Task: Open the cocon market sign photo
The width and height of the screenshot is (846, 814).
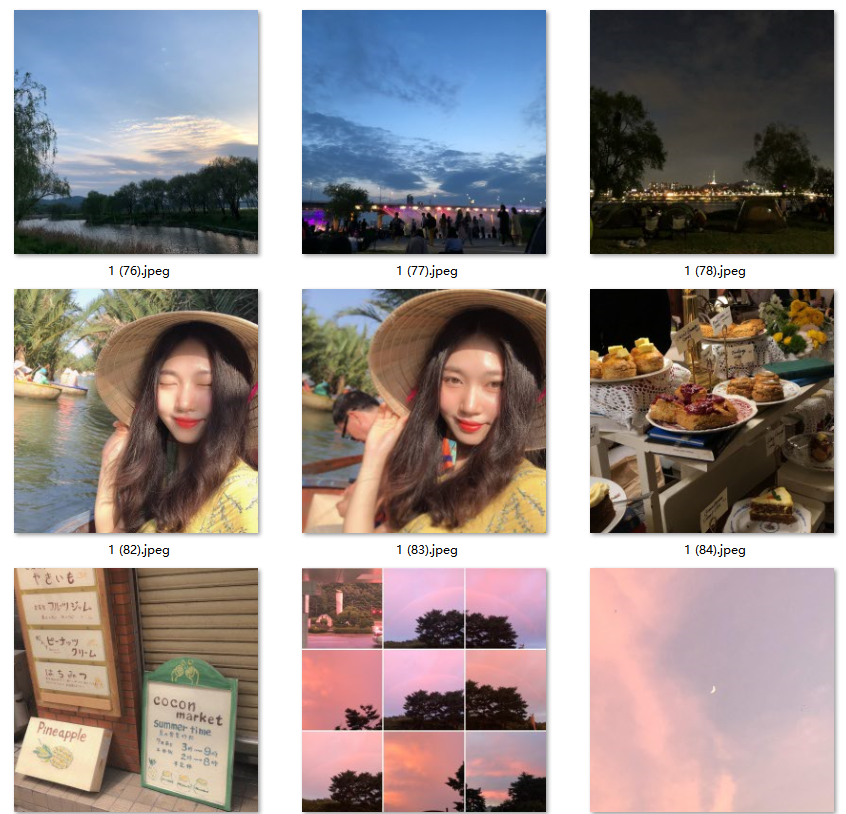Action: point(136,690)
